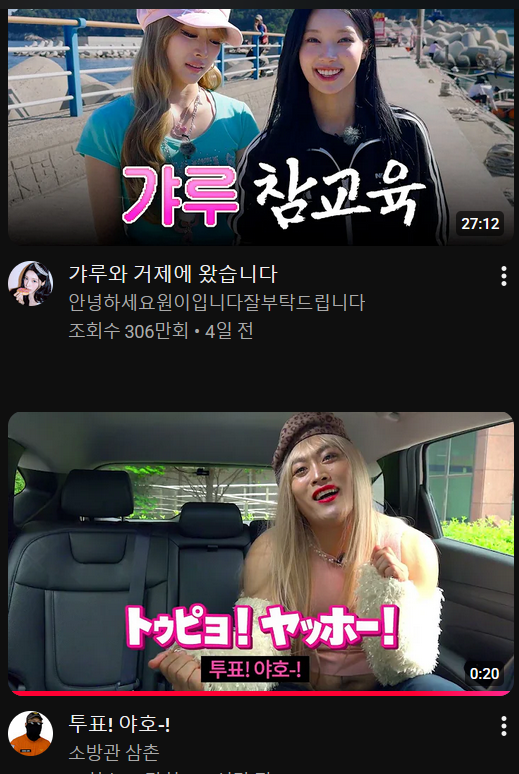Open more options for 투표! 야호-! video
The image size is (519, 774).
[x=504, y=726]
